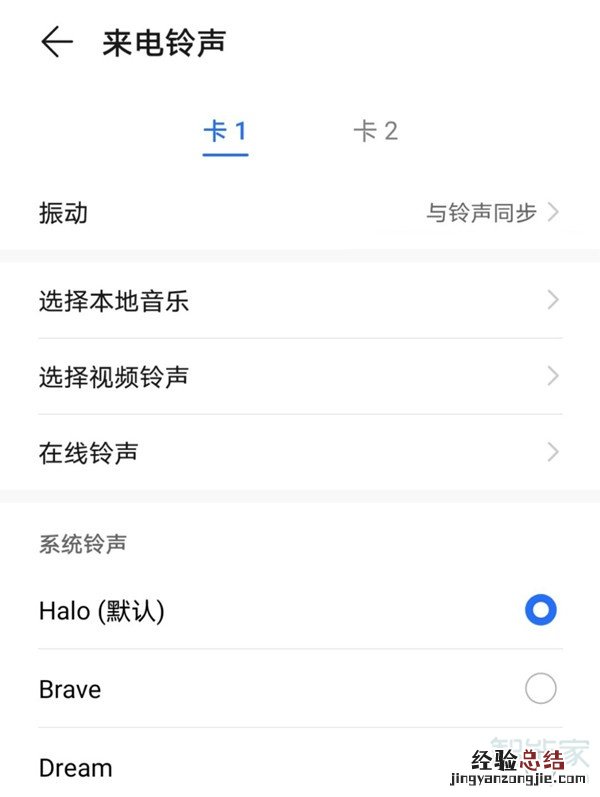The image size is (600, 797).
Task: Go back from the 来电铃声 screen
Action: pyautogui.click(x=57, y=42)
